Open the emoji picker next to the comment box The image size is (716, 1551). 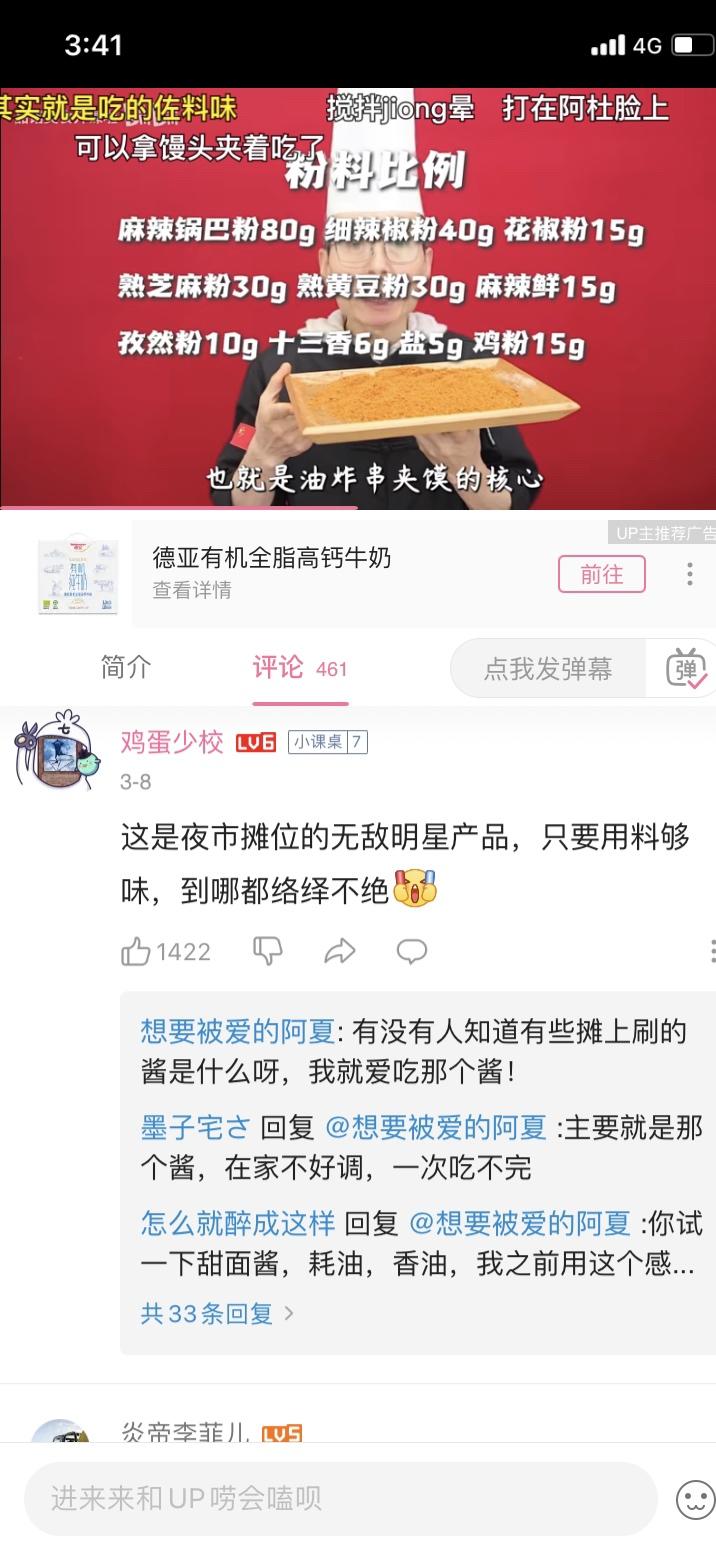[x=695, y=1498]
